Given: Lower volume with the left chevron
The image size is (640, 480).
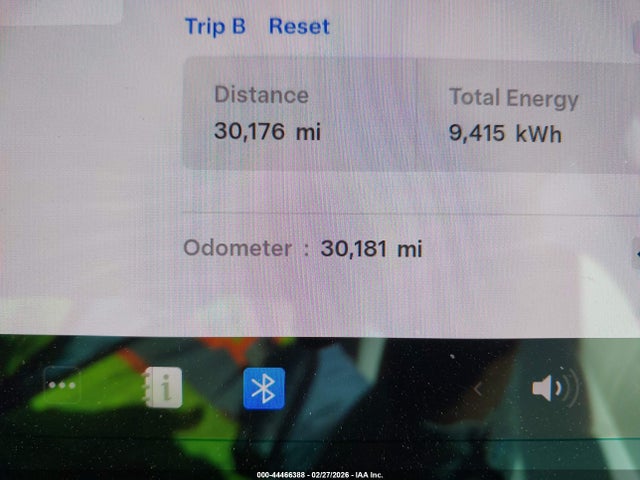Looking at the screenshot, I should coord(478,388).
